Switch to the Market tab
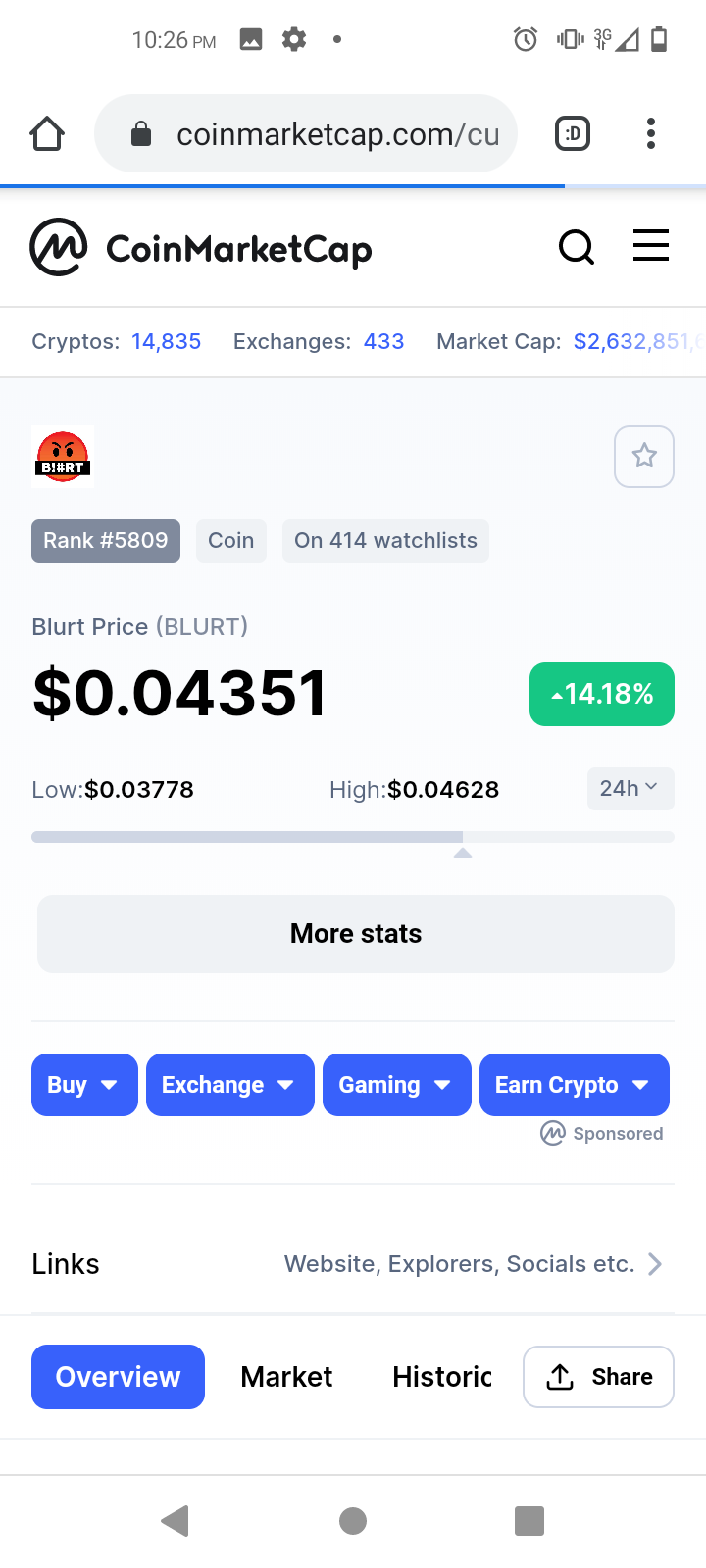 pyautogui.click(x=286, y=1377)
